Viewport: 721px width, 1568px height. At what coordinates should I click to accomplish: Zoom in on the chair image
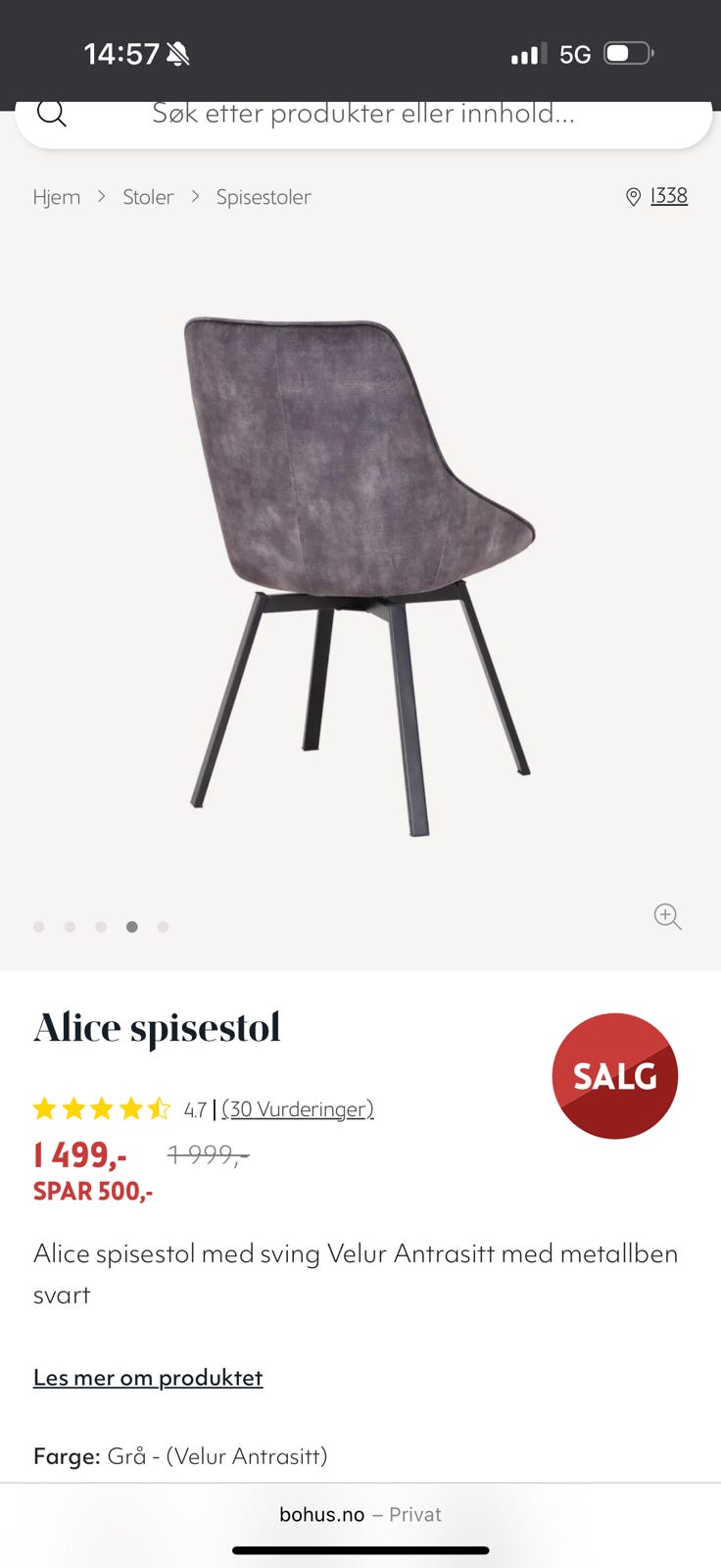point(667,916)
